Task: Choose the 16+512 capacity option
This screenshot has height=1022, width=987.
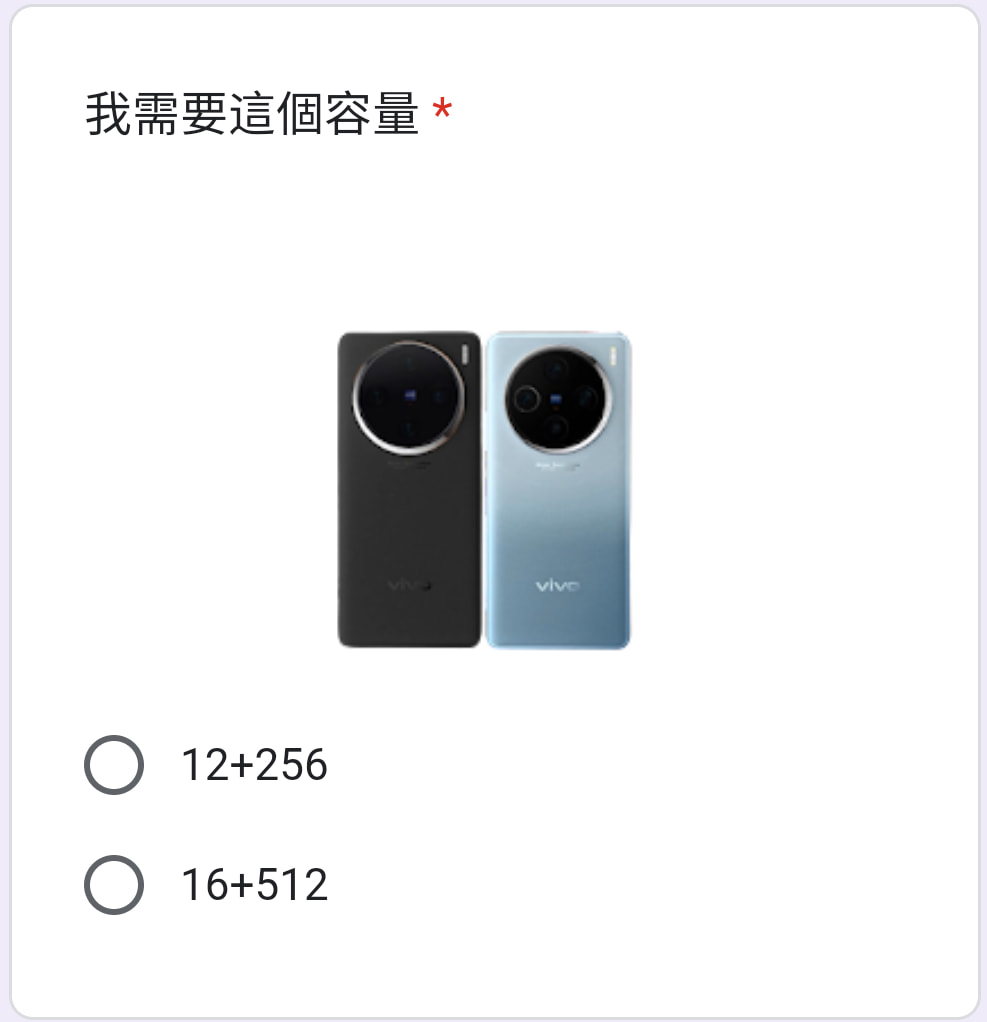Action: click(x=114, y=885)
